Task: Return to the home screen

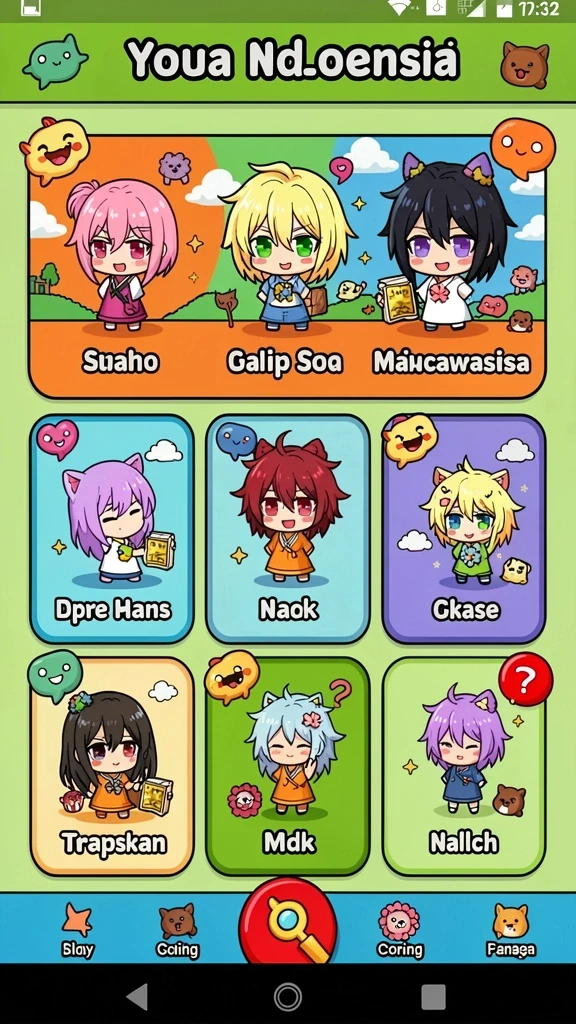Action: tap(287, 997)
